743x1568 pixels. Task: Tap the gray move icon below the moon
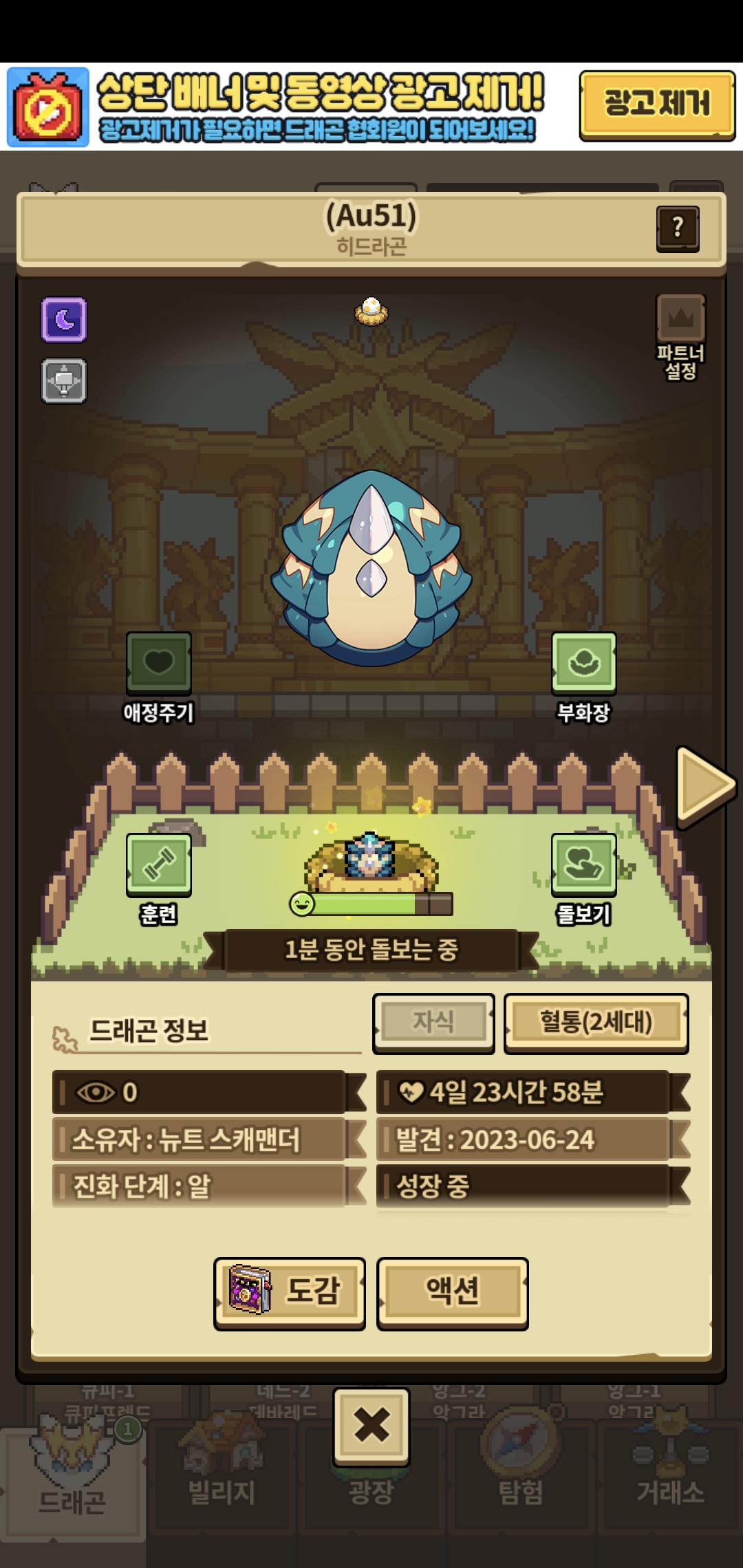click(x=64, y=380)
